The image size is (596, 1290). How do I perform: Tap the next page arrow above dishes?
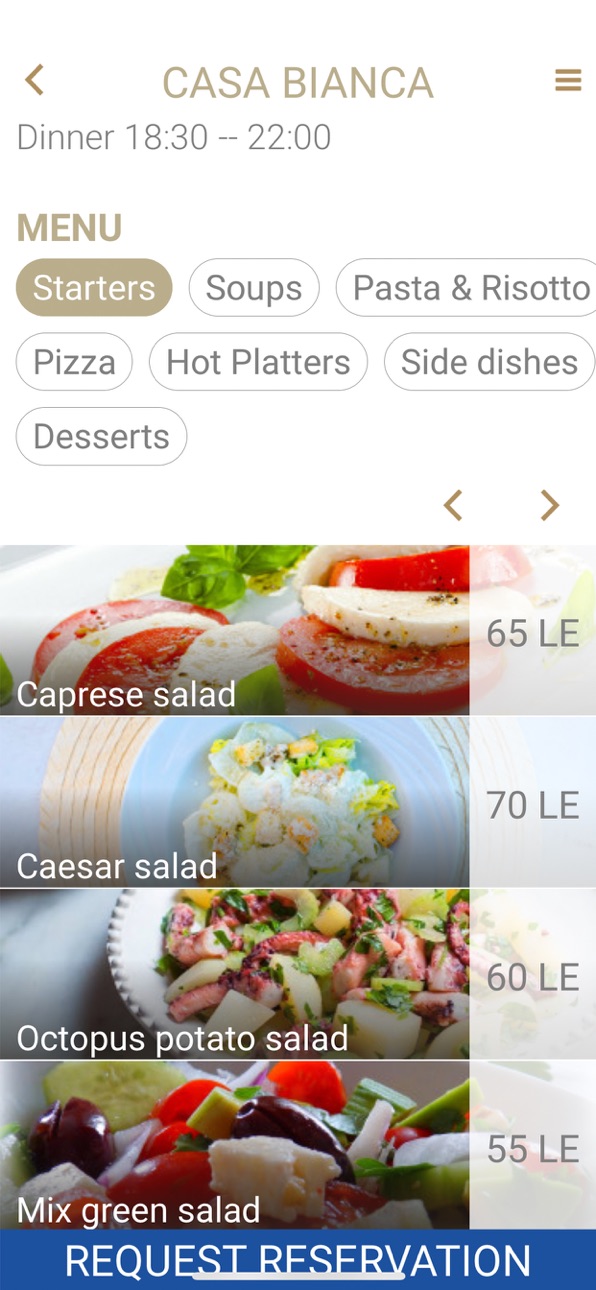click(549, 506)
